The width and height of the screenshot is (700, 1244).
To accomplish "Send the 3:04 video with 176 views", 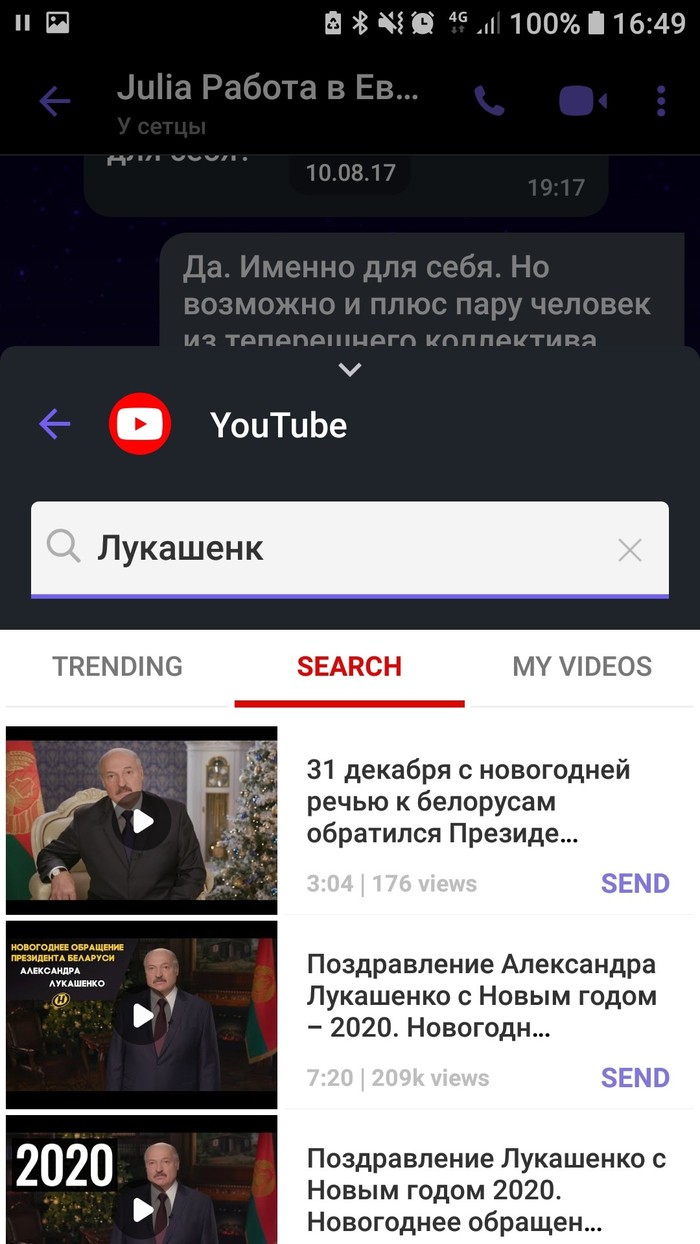I will pyautogui.click(x=635, y=884).
